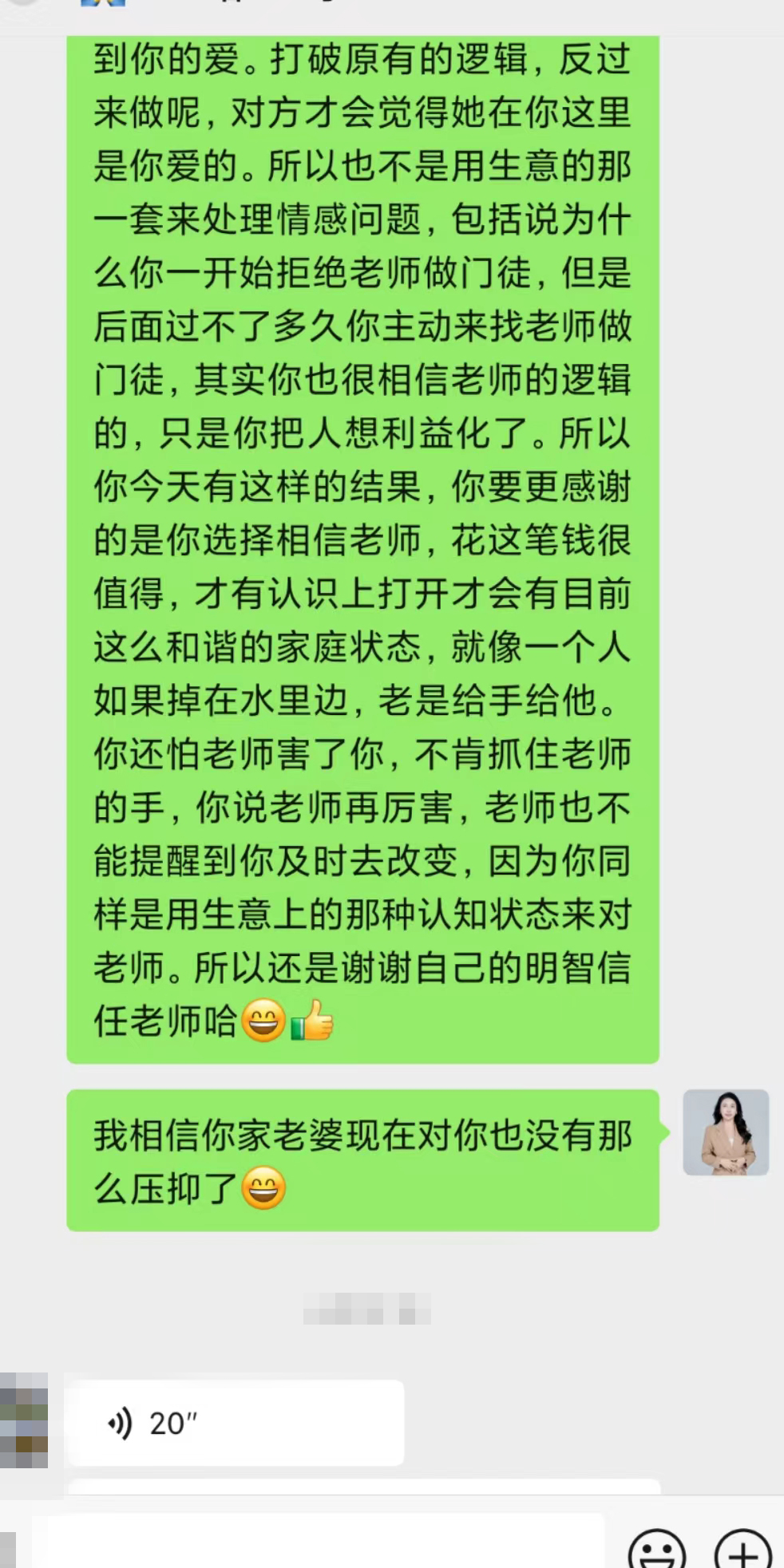Tap the blurred contact avatar beside voice message
The height and width of the screenshot is (1568, 784).
point(24,1420)
